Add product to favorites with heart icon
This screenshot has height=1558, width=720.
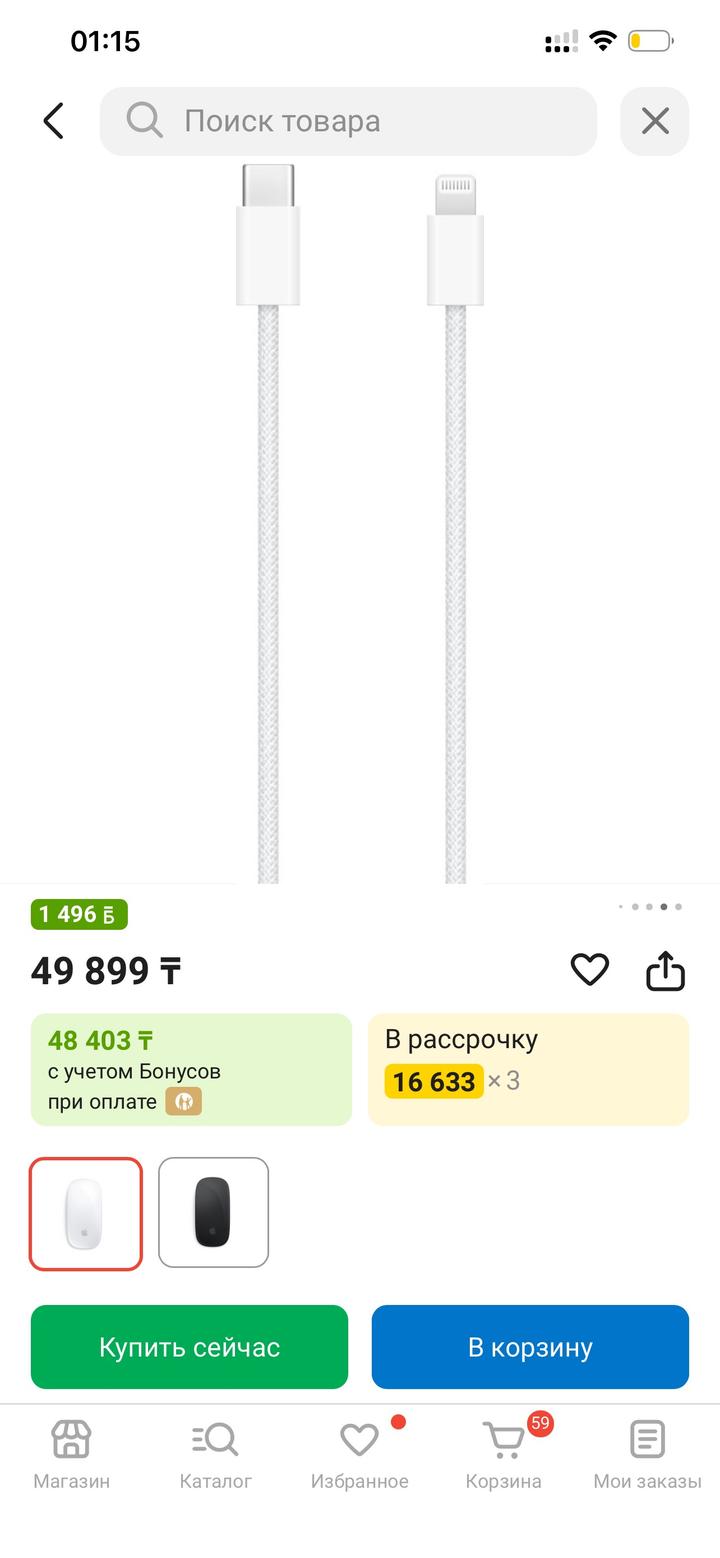click(x=589, y=969)
